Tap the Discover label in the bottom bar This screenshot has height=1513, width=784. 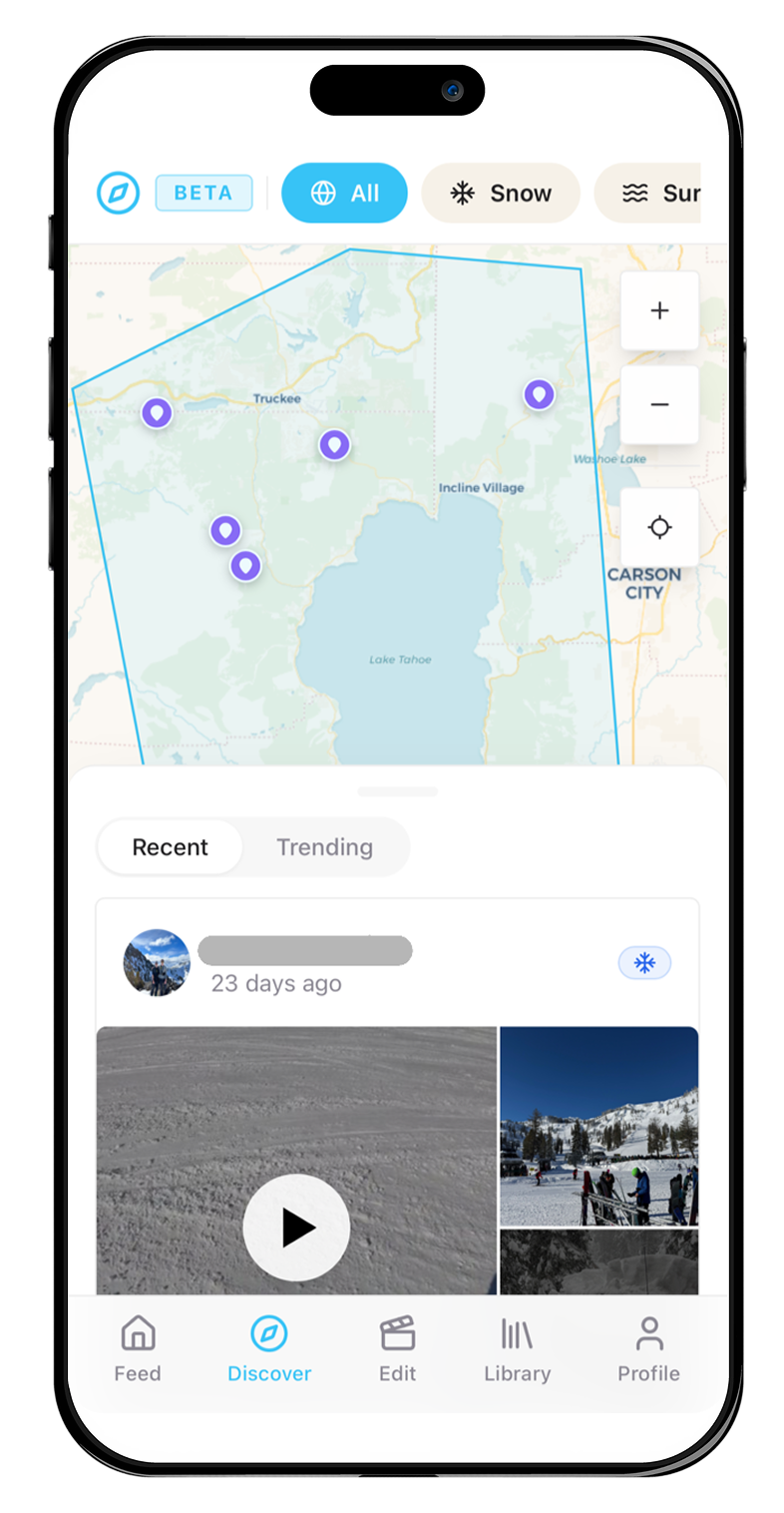point(269,1372)
